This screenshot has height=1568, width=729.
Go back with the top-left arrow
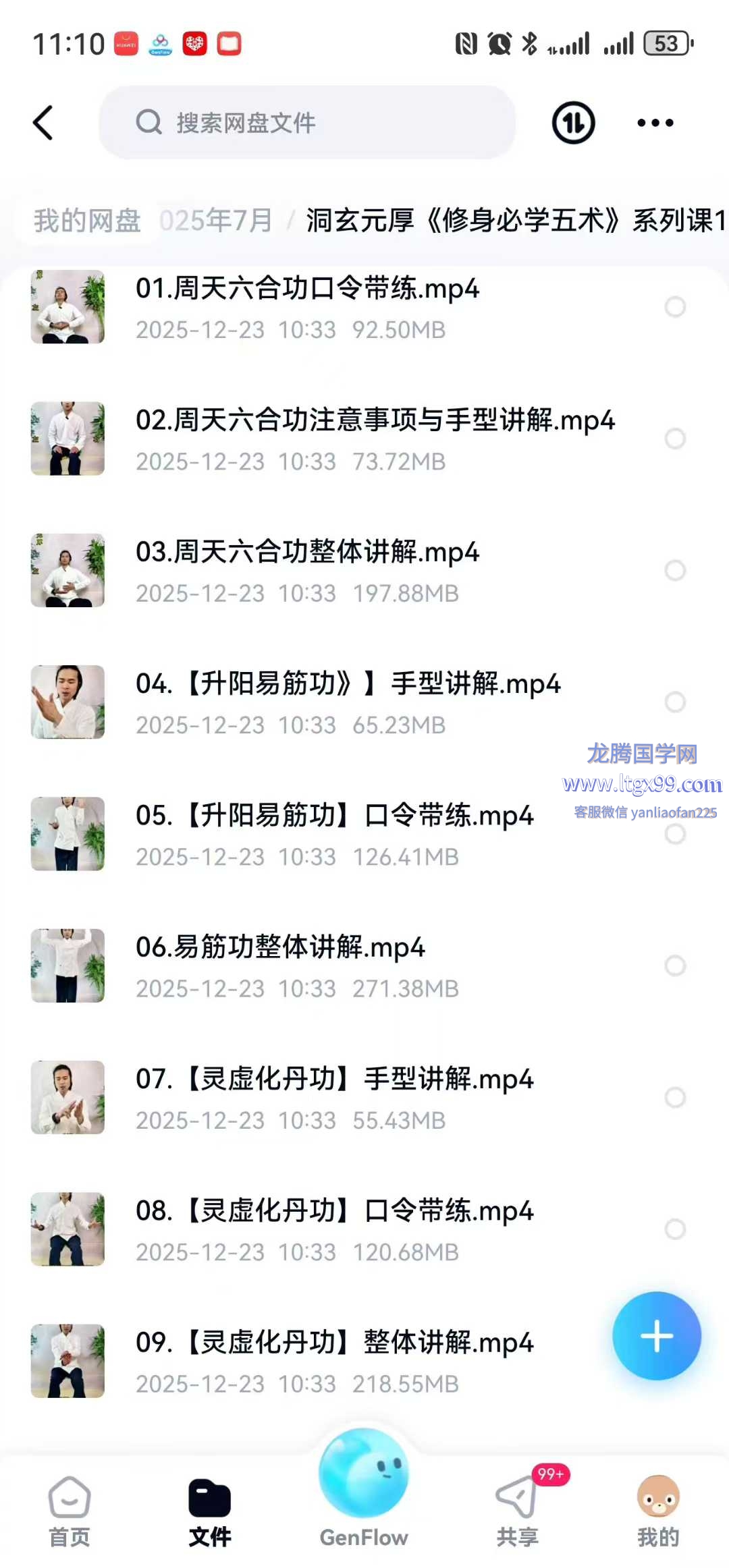(43, 123)
